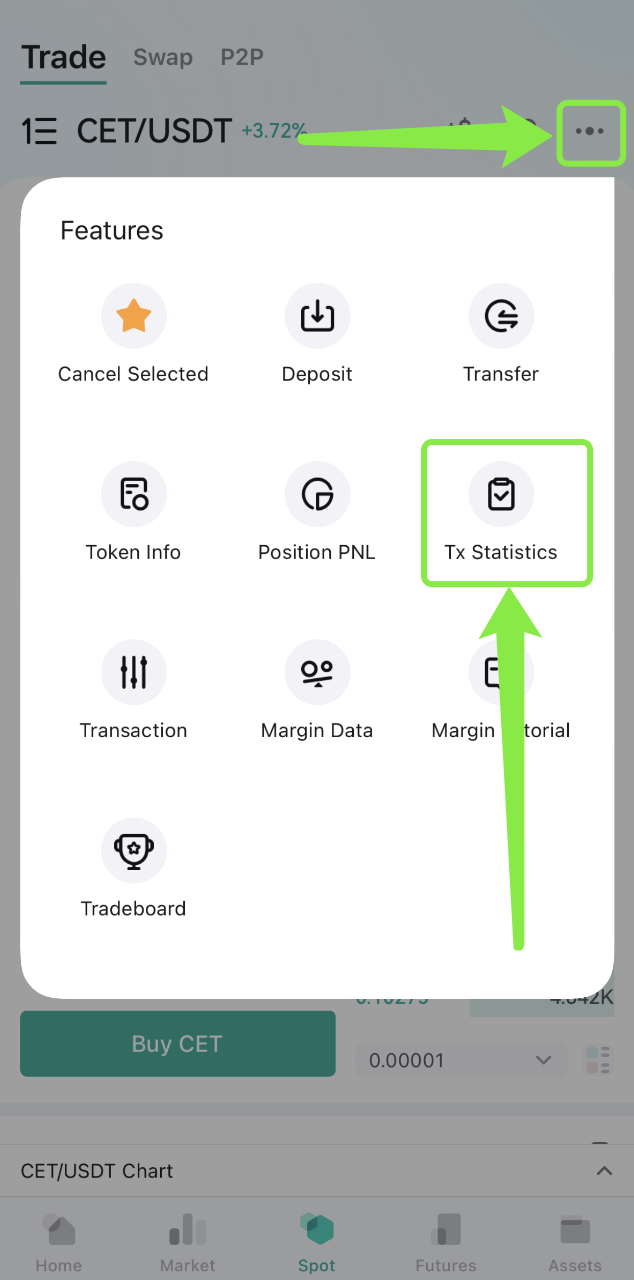634x1280 pixels.
Task: Open the Deposit feature
Action: click(317, 335)
